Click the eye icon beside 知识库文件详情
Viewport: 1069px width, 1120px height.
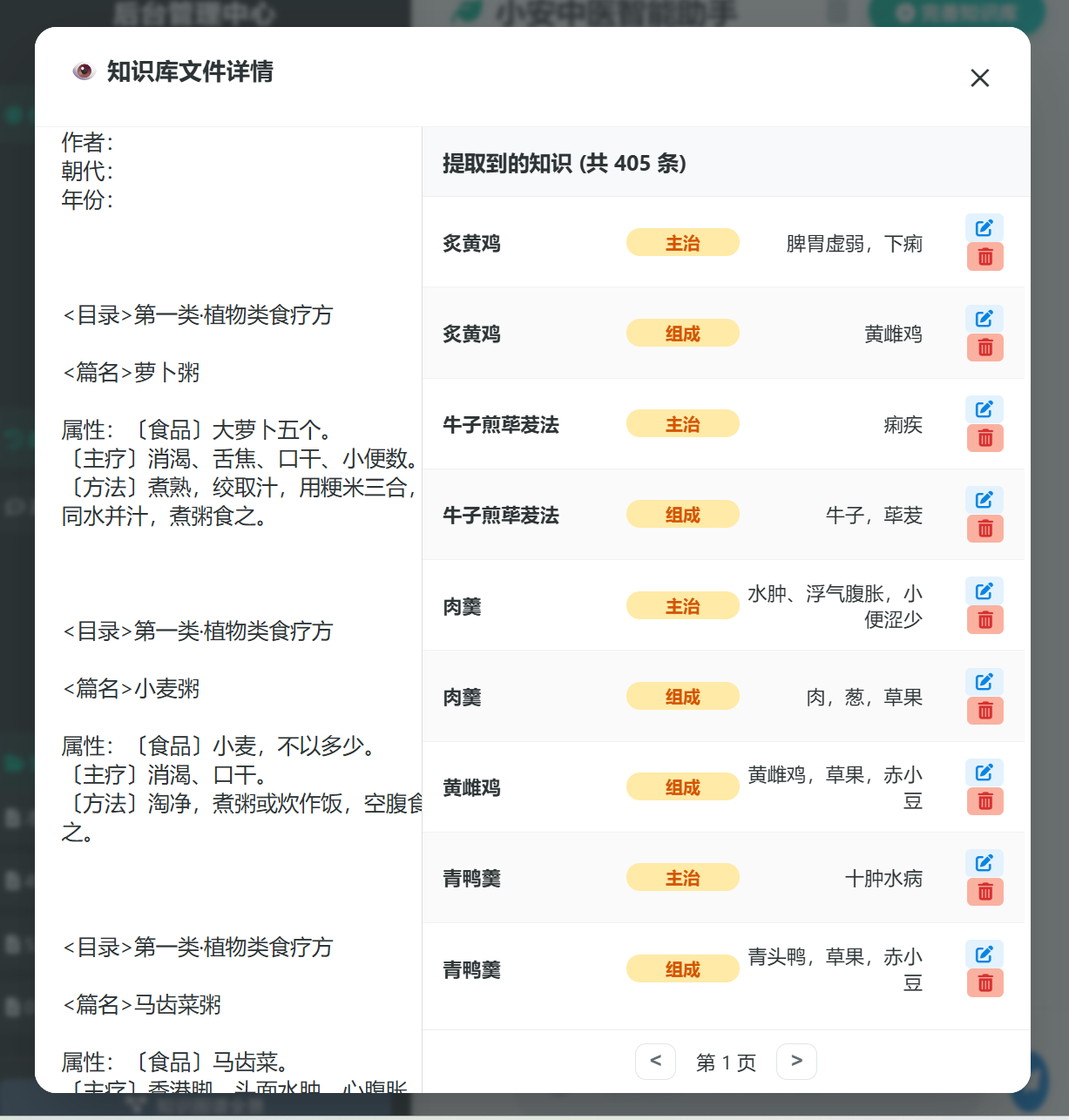(84, 72)
